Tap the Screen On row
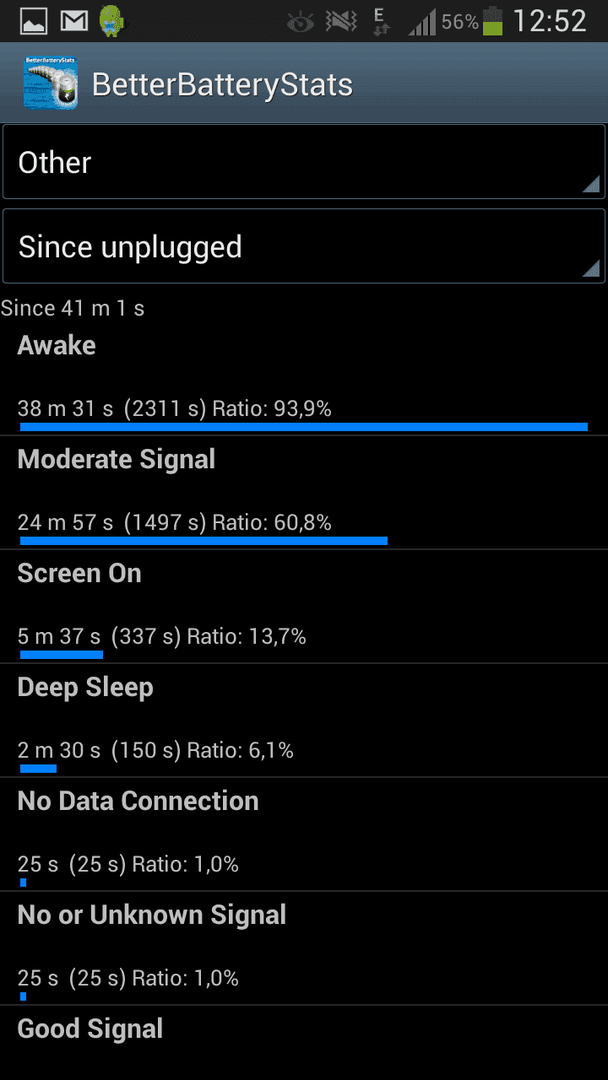The height and width of the screenshot is (1080, 608). [304, 607]
